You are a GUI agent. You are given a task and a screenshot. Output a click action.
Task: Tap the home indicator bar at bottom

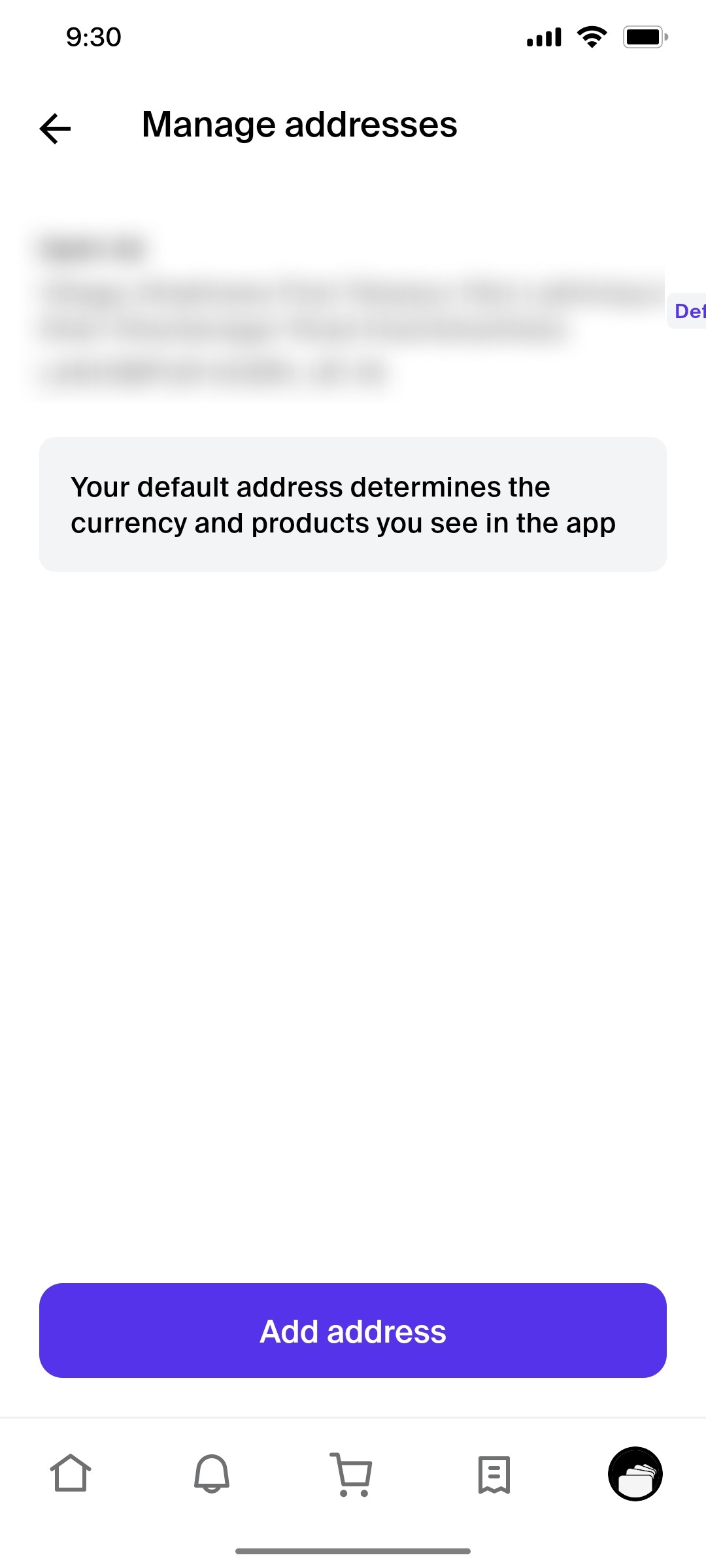click(x=353, y=1550)
